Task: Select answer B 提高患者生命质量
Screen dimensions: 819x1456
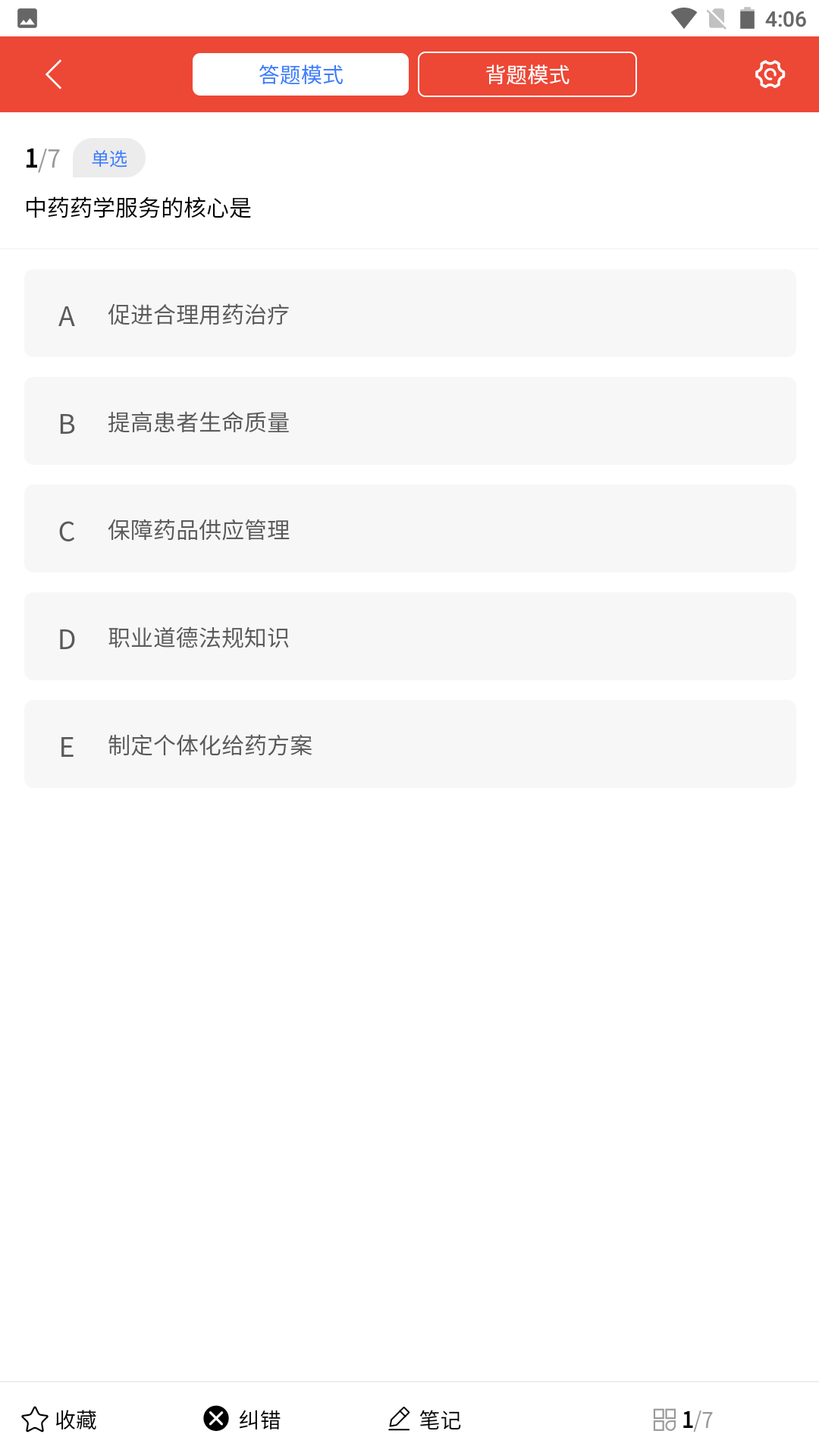Action: pyautogui.click(x=409, y=421)
